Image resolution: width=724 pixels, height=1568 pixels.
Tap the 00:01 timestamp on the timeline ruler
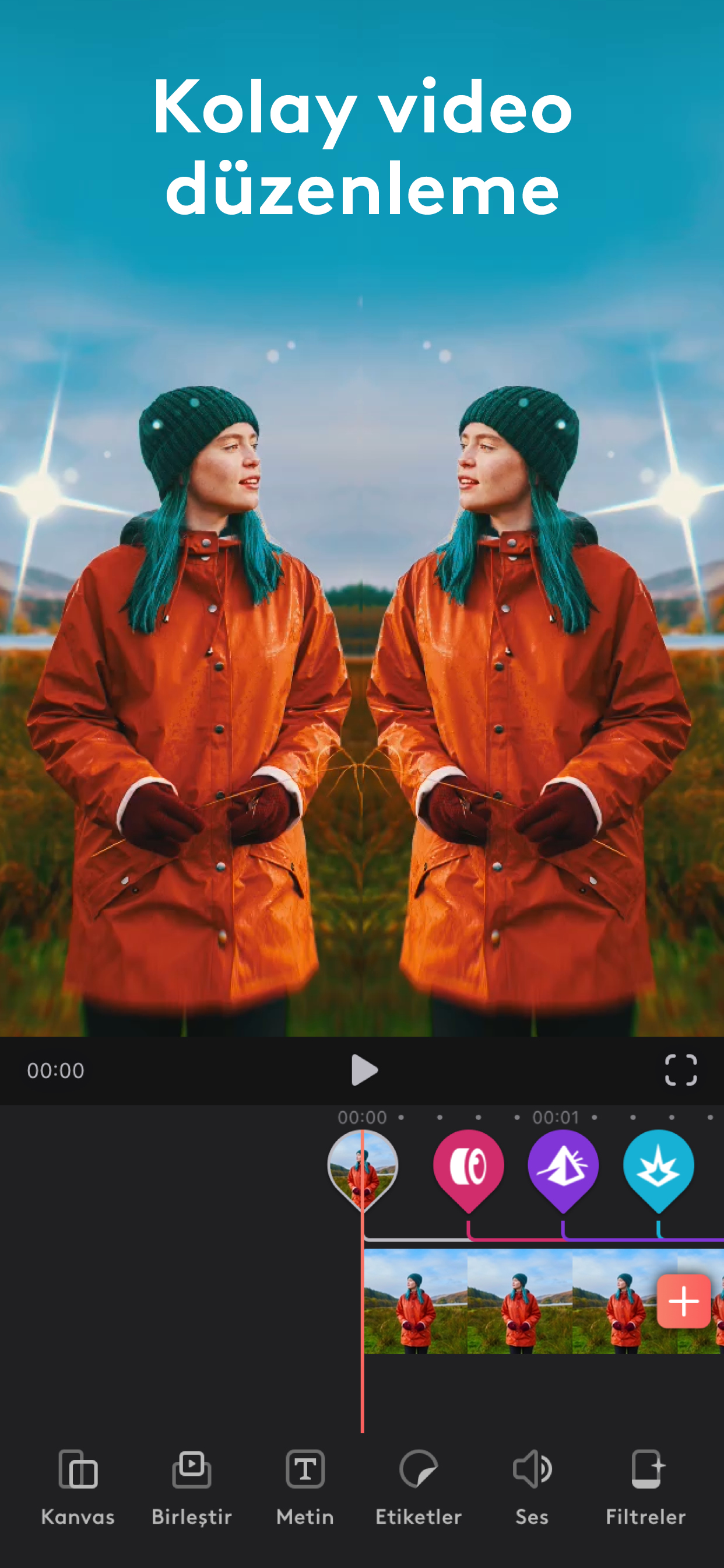point(556,1118)
